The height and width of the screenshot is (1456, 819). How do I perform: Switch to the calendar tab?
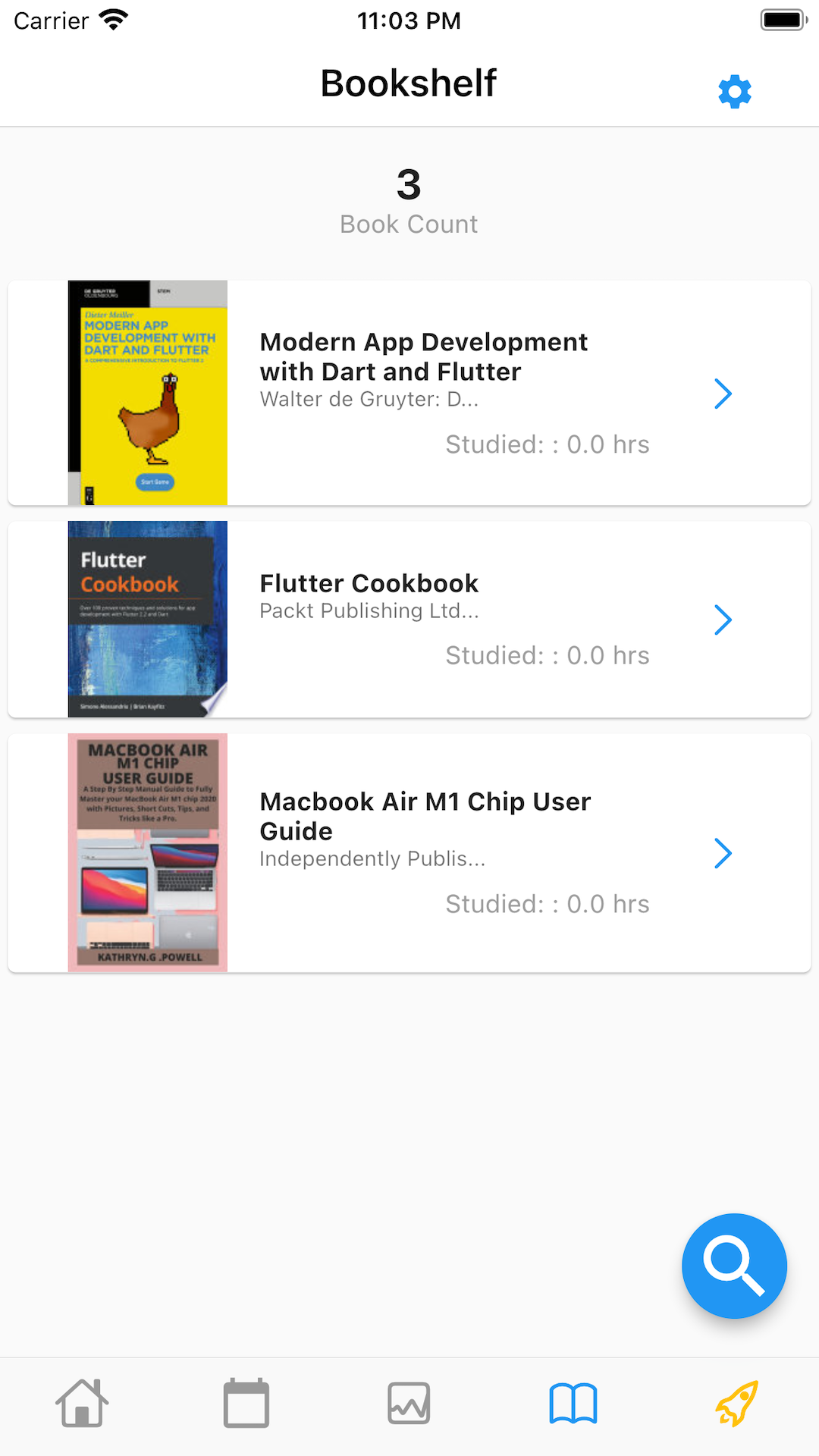pos(246,1404)
